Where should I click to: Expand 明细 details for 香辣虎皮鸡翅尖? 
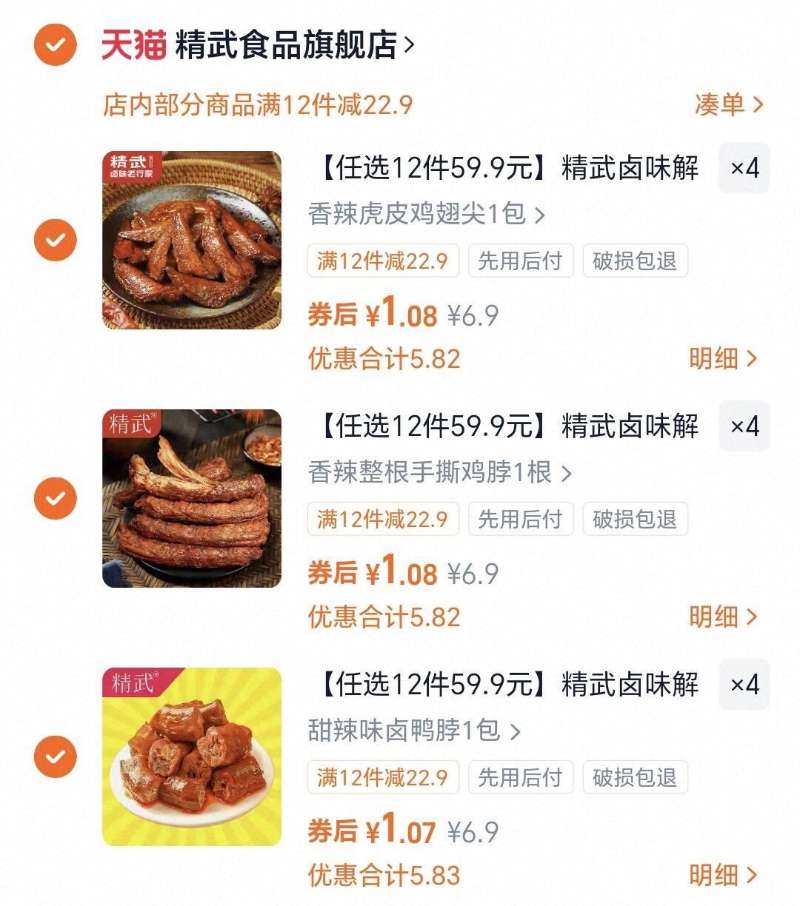click(720, 358)
